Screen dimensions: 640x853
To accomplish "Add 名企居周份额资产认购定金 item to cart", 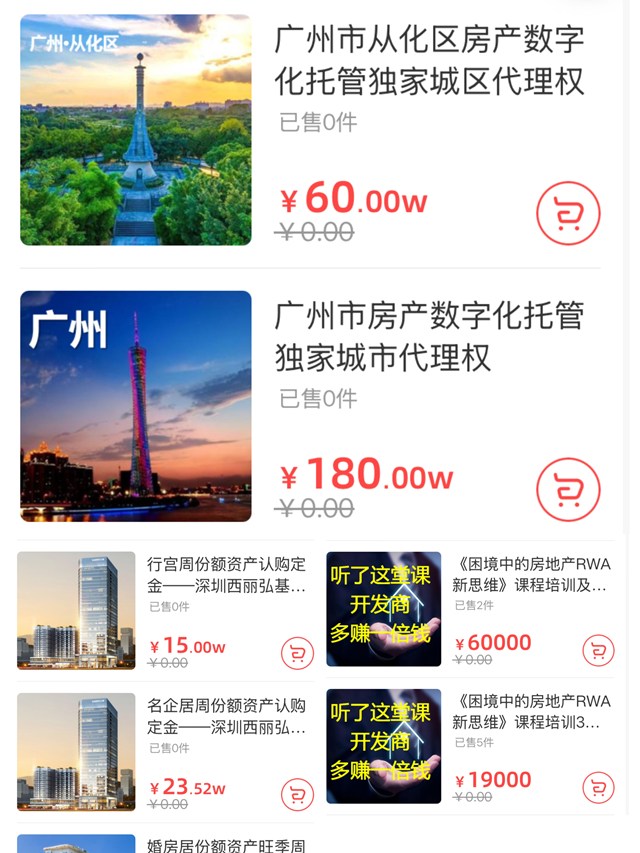I will pos(297,794).
